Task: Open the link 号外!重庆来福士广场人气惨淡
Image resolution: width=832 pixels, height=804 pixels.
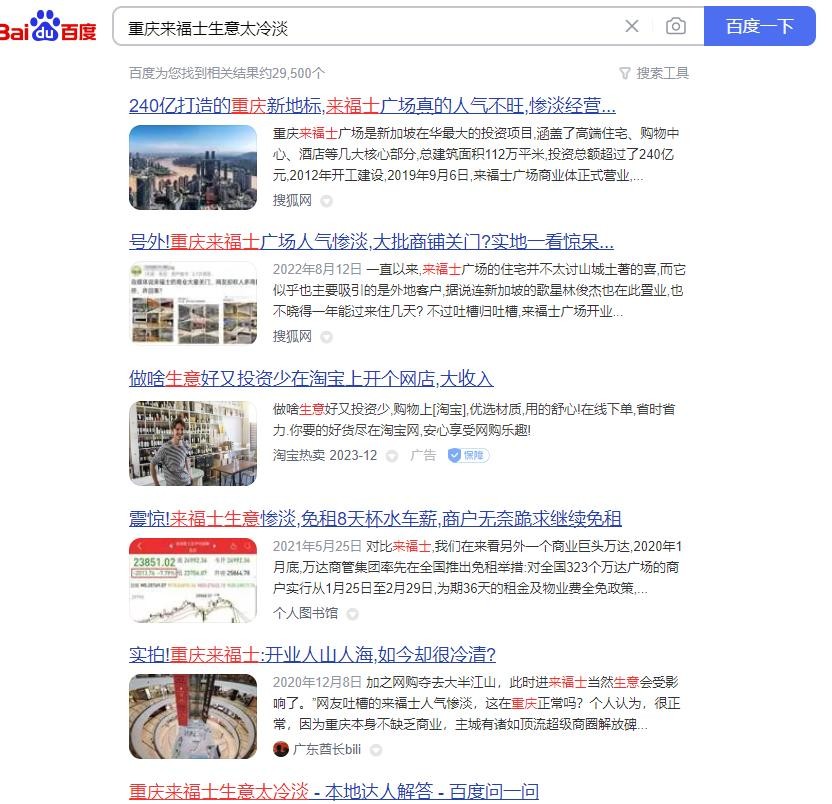Action: point(371,241)
